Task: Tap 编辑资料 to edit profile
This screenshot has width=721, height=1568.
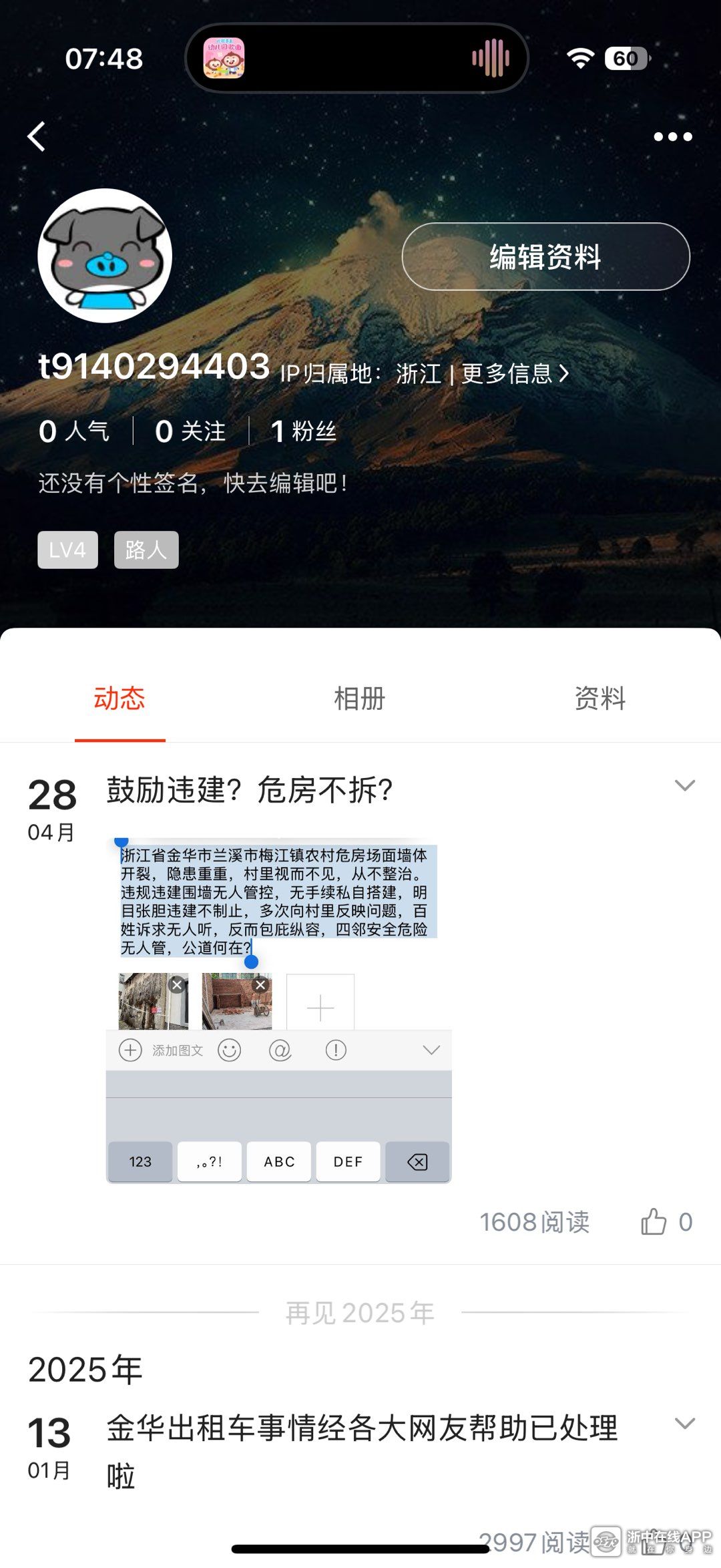Action: [545, 257]
